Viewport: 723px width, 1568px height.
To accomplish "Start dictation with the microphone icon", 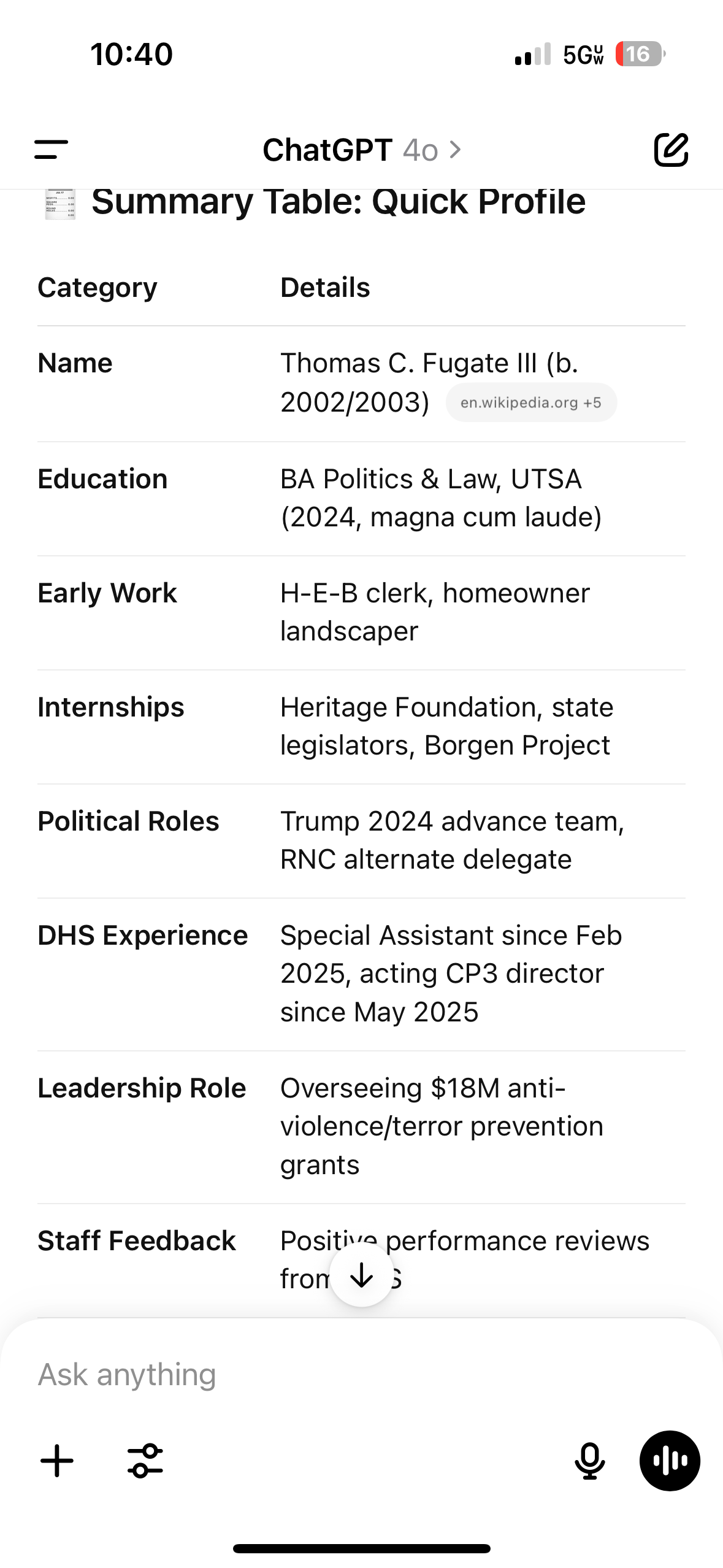I will [x=590, y=1461].
